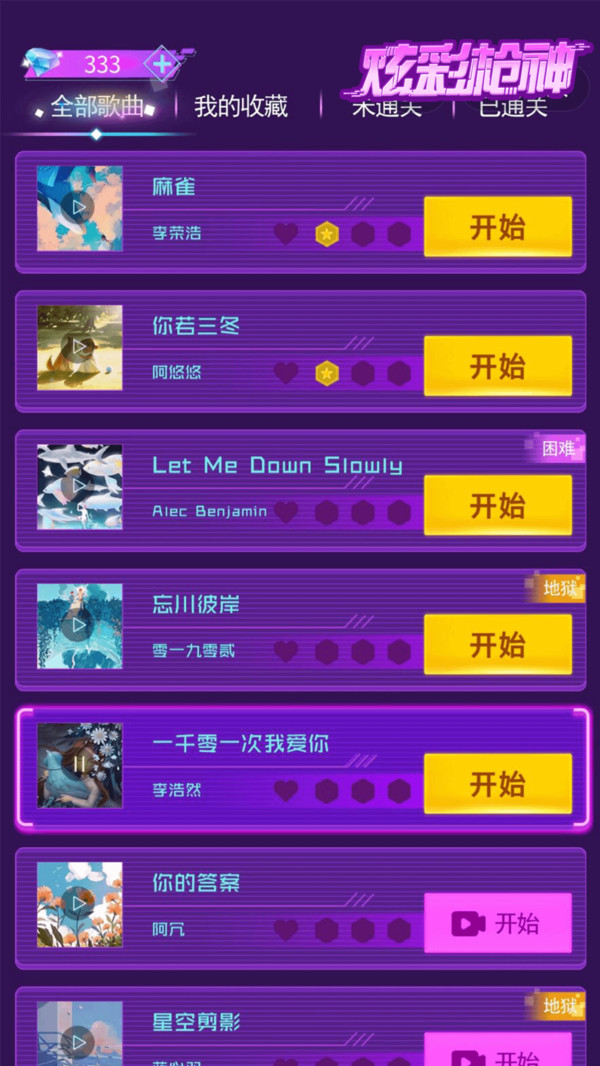Start the song 忘川彼岸
600x1066 pixels.
[x=497, y=644]
